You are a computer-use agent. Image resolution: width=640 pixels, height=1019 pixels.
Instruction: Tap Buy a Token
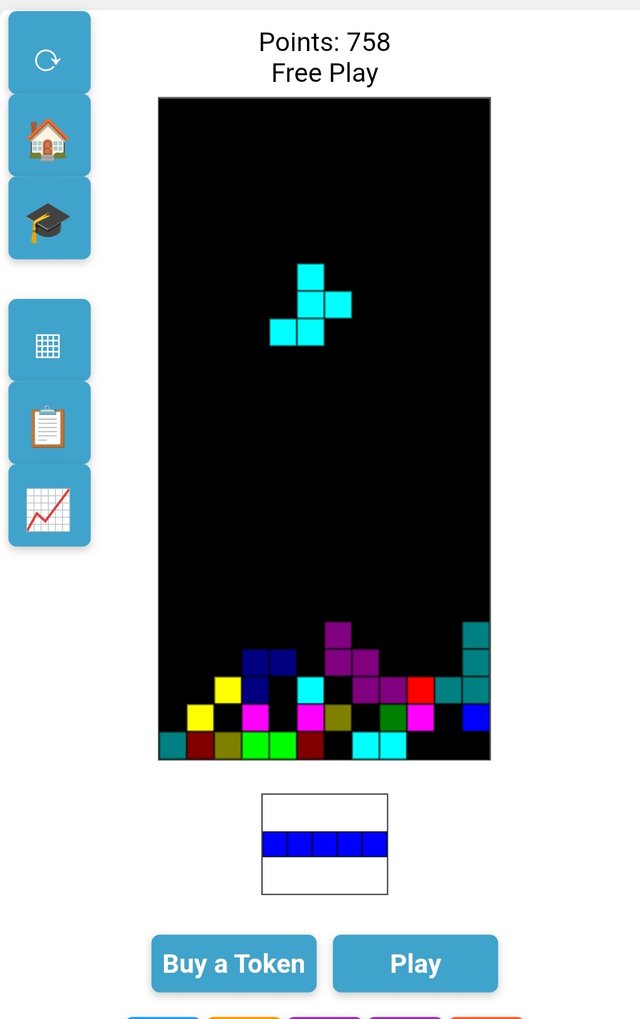click(234, 963)
